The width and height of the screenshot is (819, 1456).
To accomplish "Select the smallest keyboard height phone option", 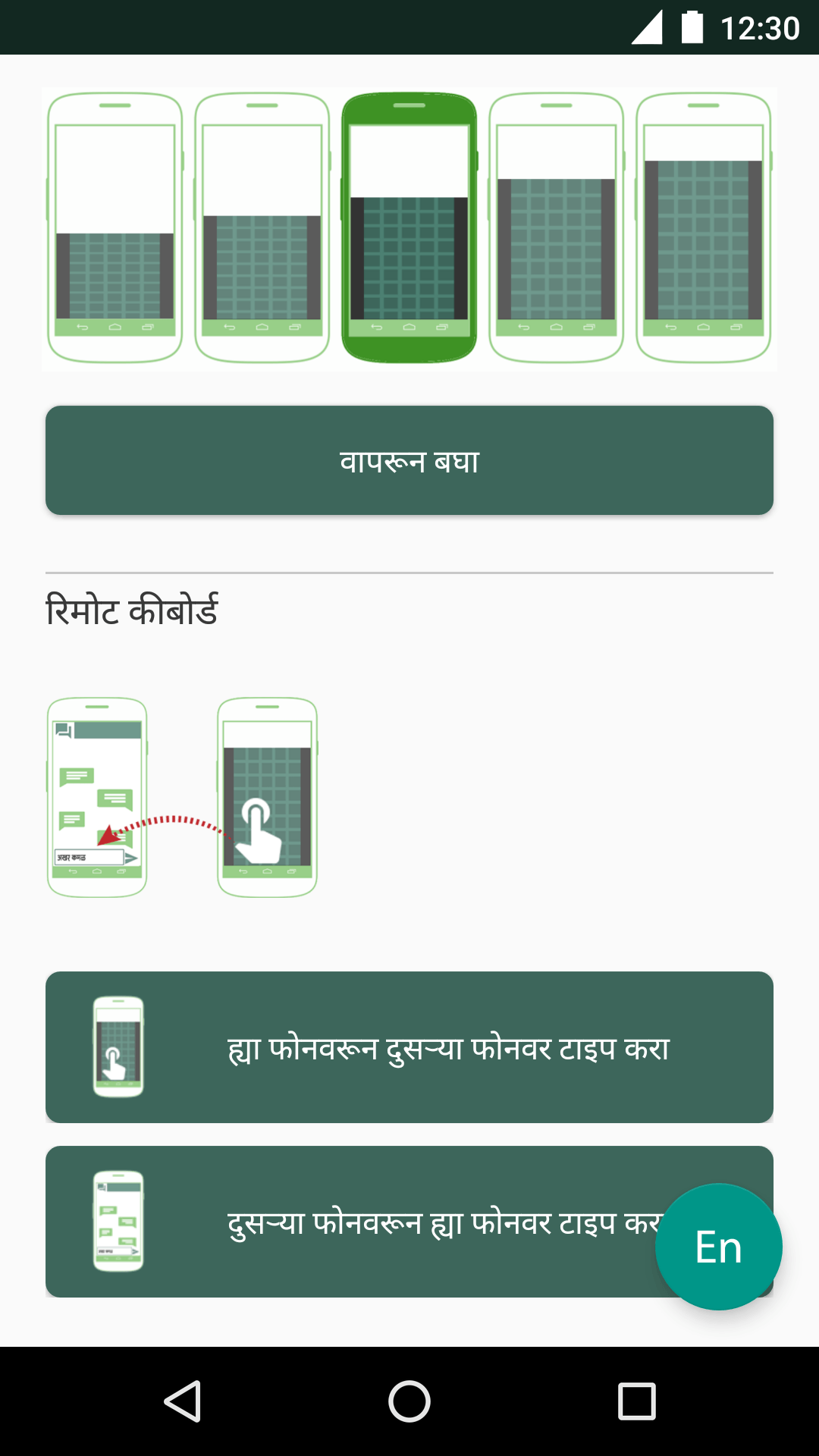I will (x=115, y=227).
